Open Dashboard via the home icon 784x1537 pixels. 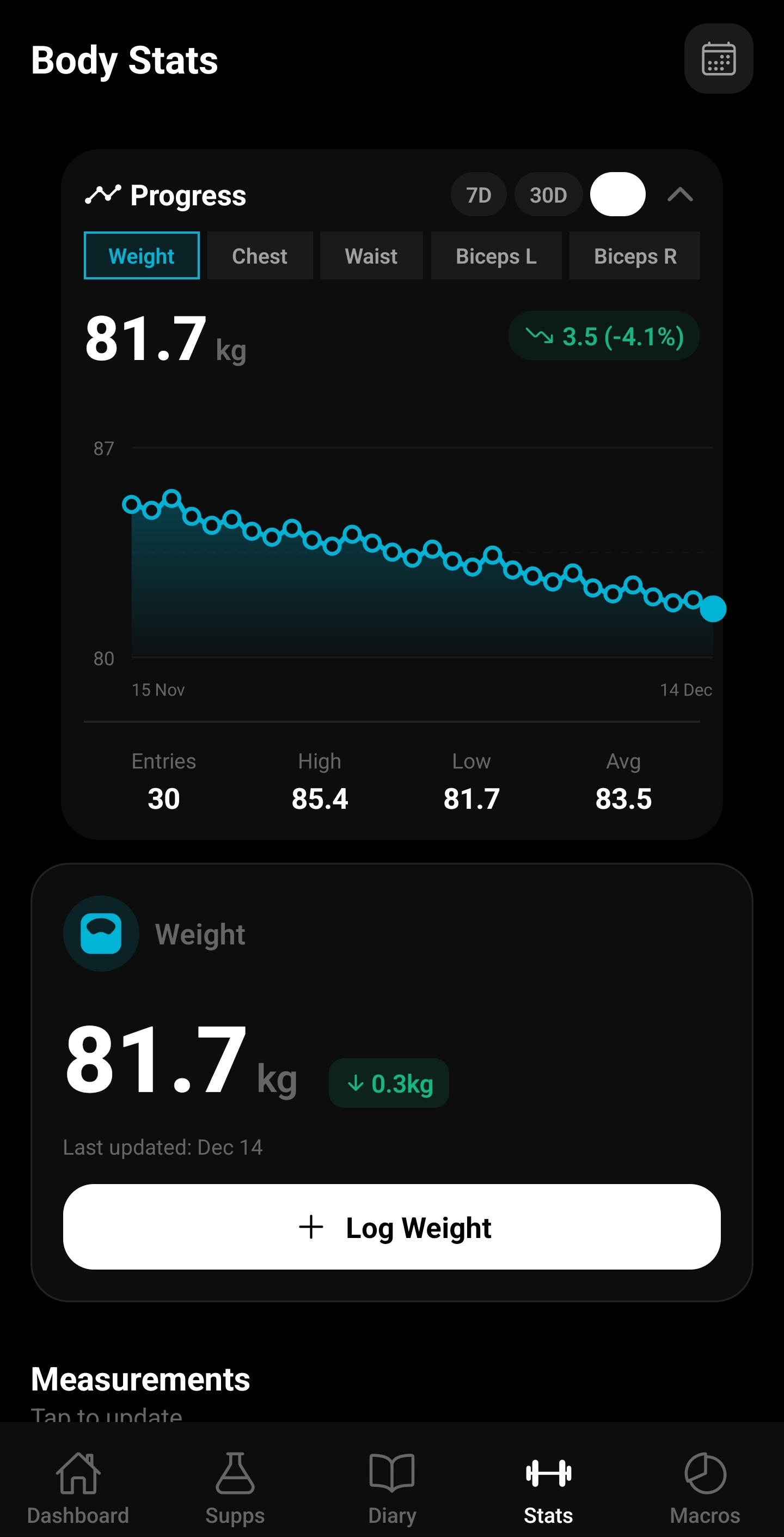[x=78, y=1471]
